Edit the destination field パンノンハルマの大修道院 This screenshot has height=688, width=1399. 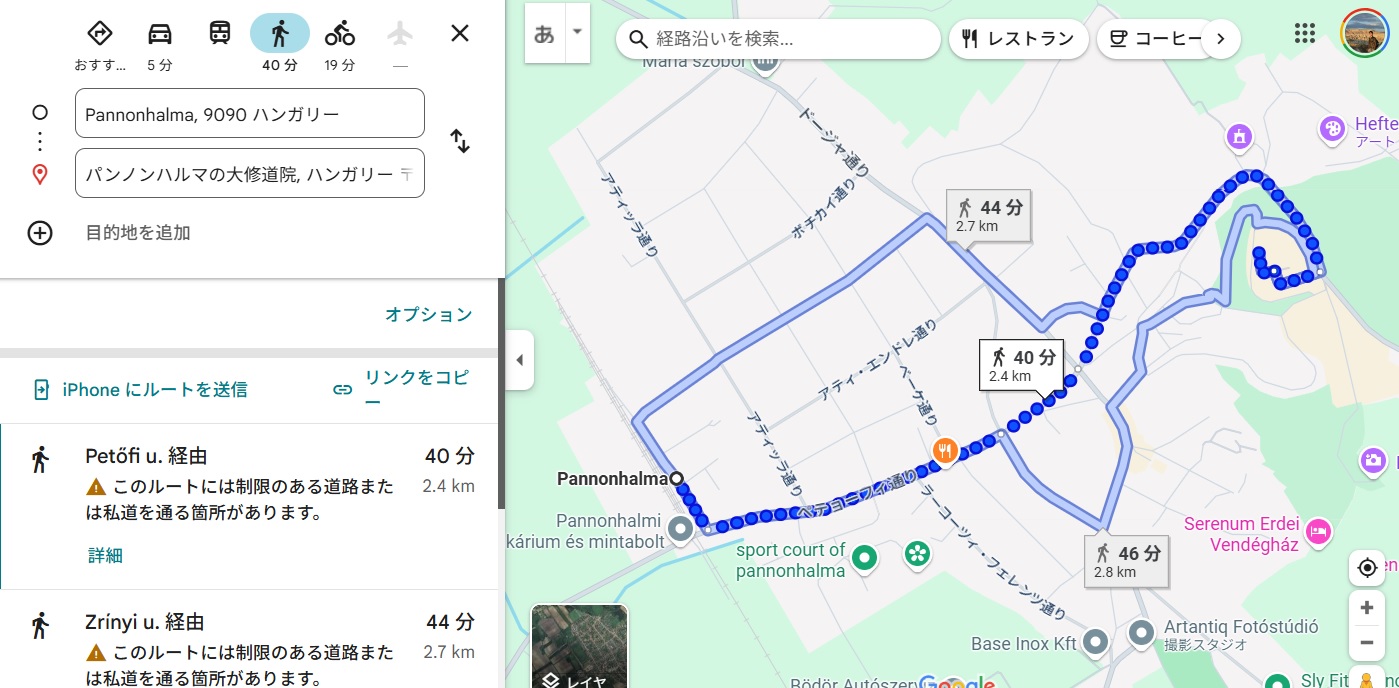(x=240, y=174)
